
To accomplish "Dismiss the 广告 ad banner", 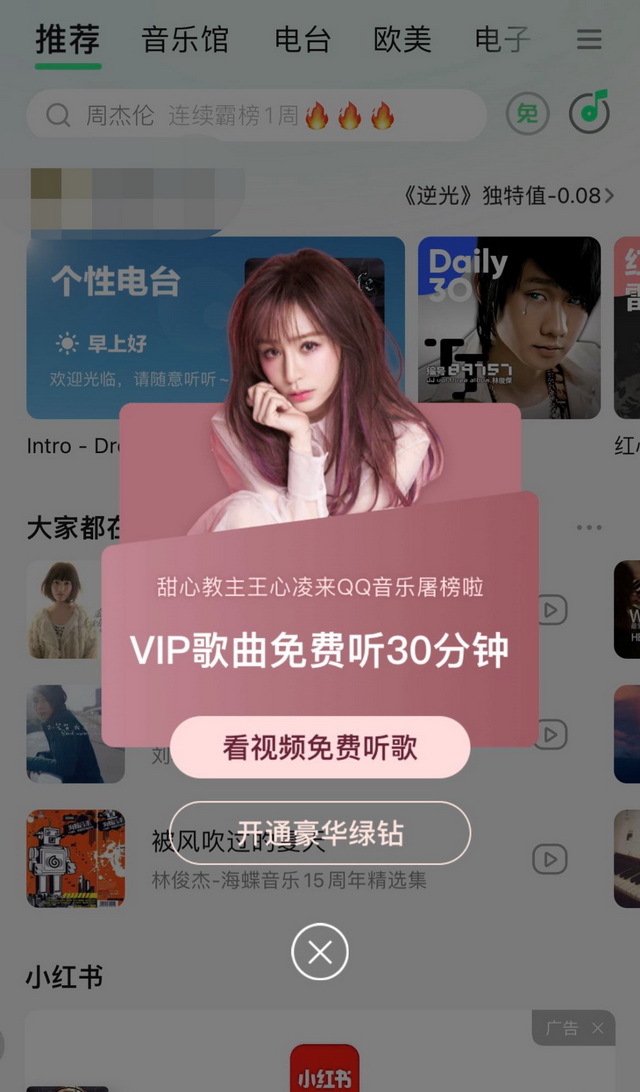I will [598, 1028].
